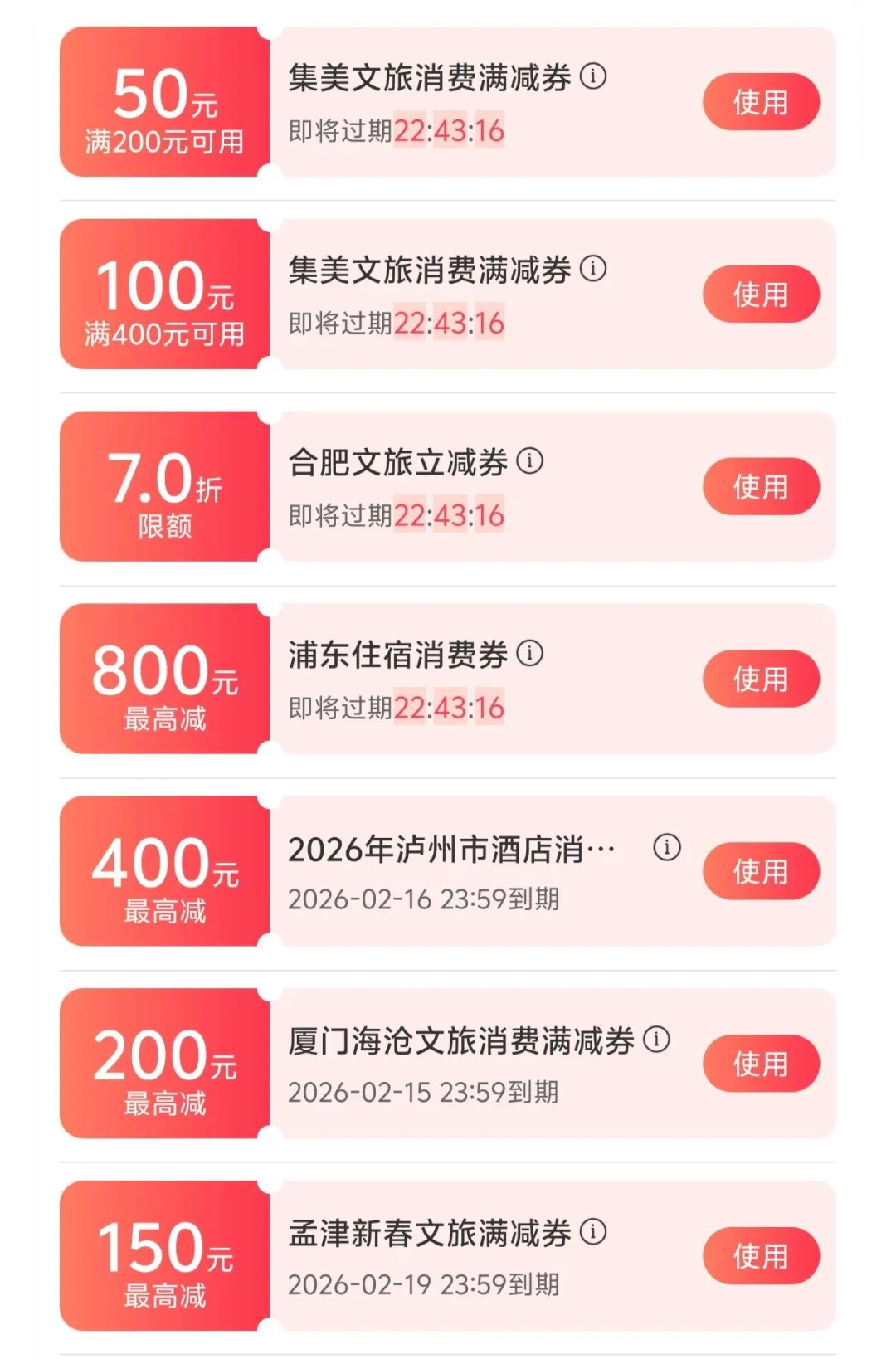896x1359 pixels.
Task: Open info icon for 100元 集美文旅消费满减券
Action: tap(592, 269)
